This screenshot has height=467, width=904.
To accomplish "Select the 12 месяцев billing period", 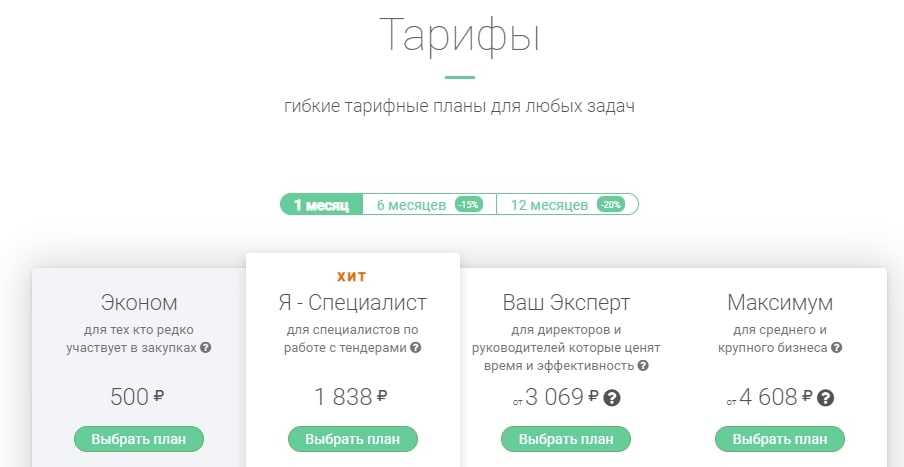I will [x=566, y=205].
